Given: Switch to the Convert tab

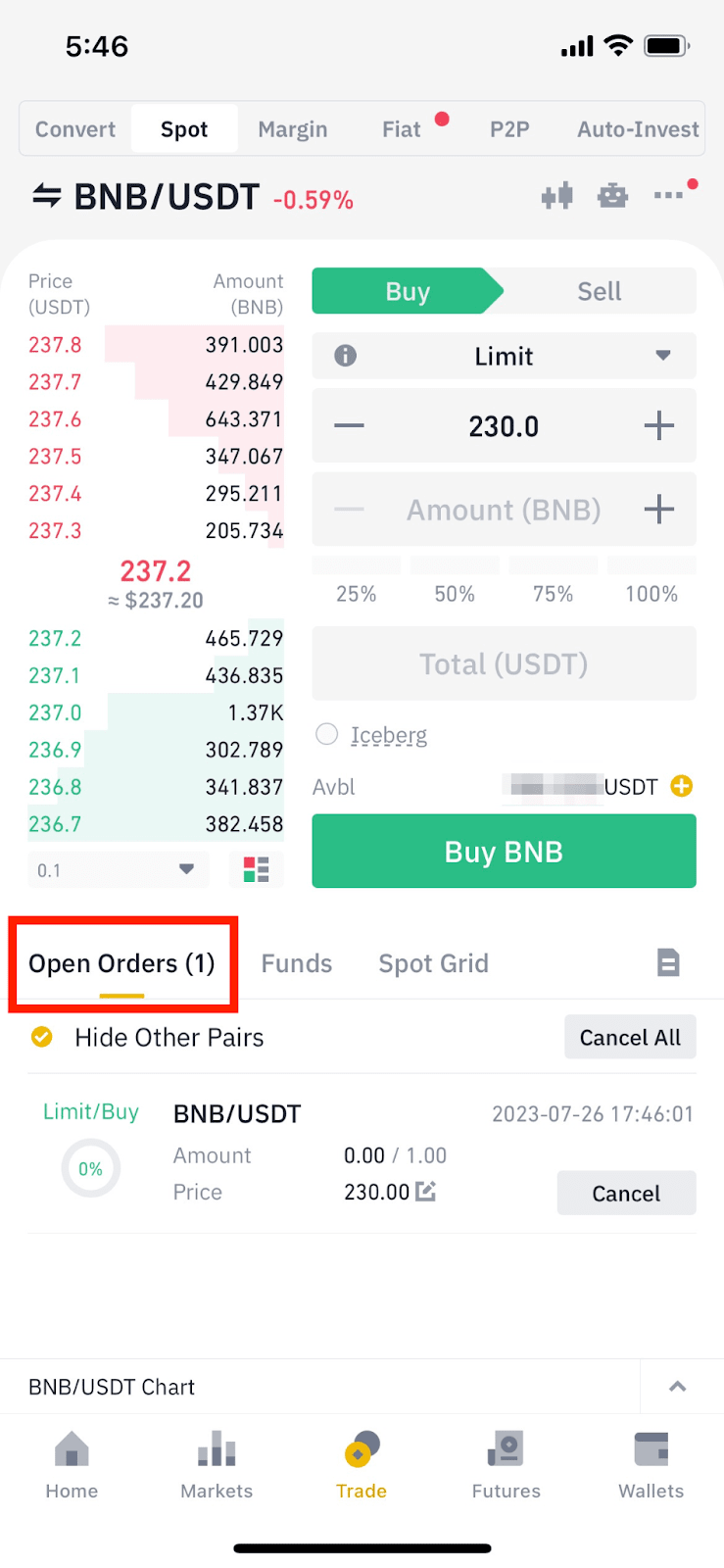Looking at the screenshot, I should click(x=75, y=129).
